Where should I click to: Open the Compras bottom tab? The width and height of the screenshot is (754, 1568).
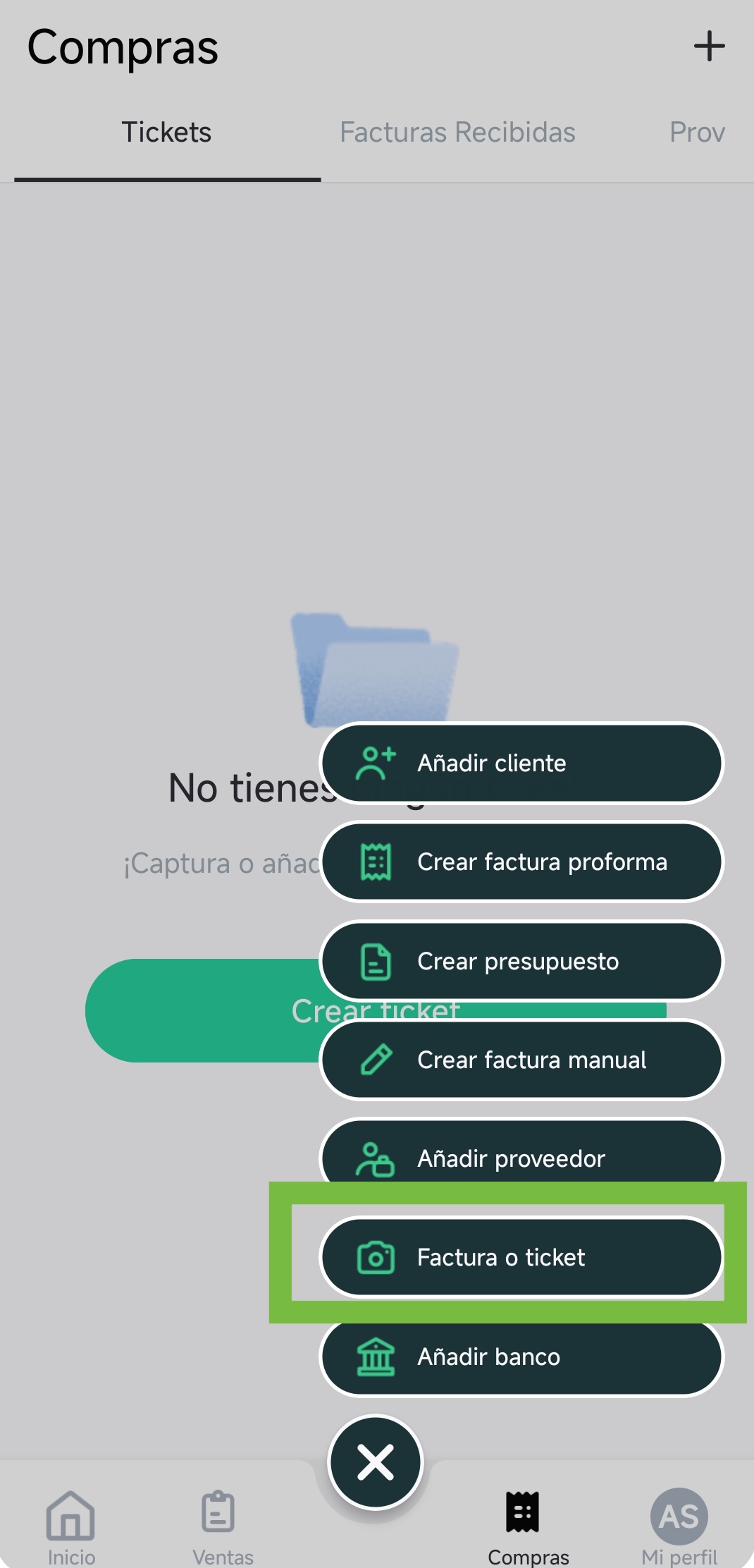tap(528, 1527)
